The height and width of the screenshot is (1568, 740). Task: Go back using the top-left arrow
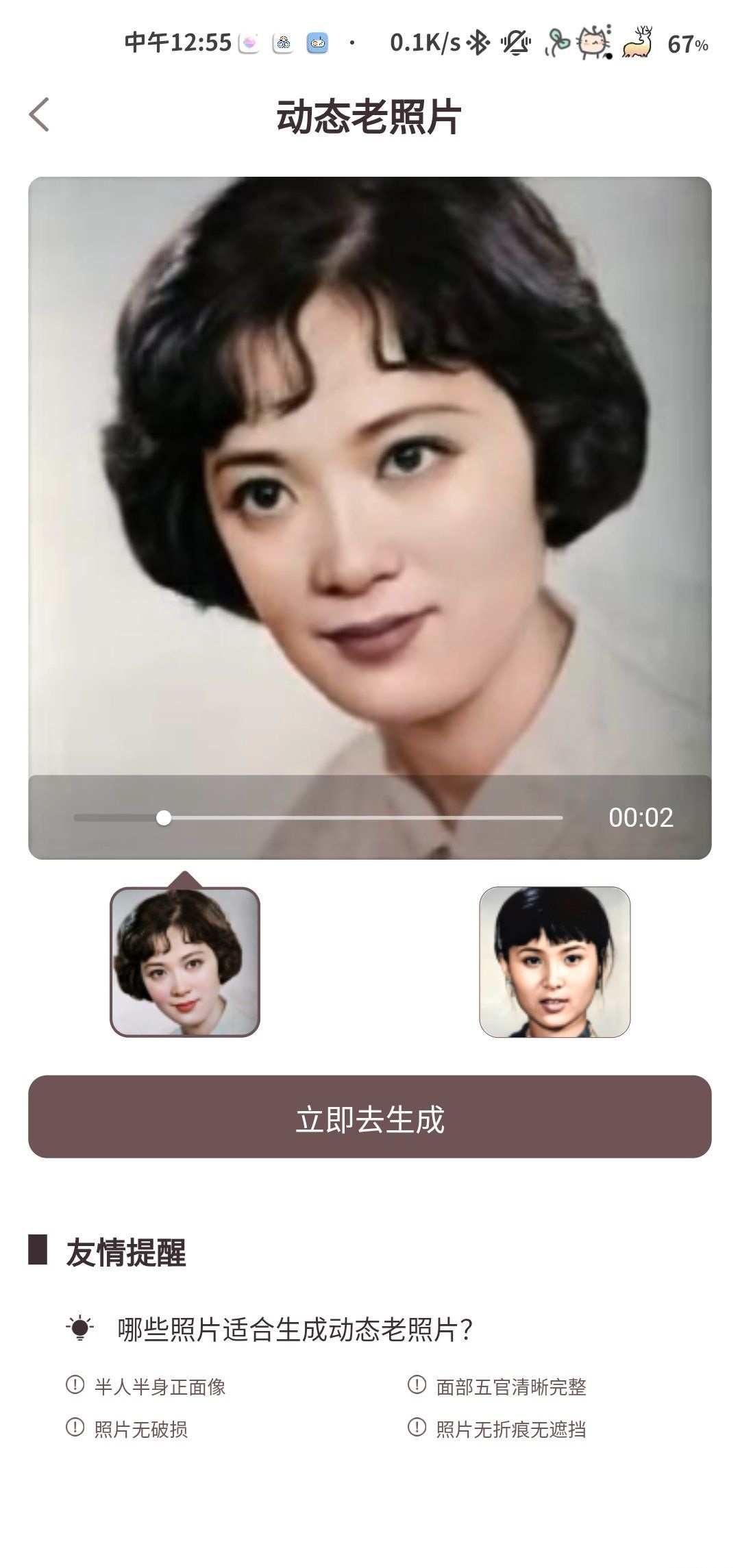(x=40, y=114)
